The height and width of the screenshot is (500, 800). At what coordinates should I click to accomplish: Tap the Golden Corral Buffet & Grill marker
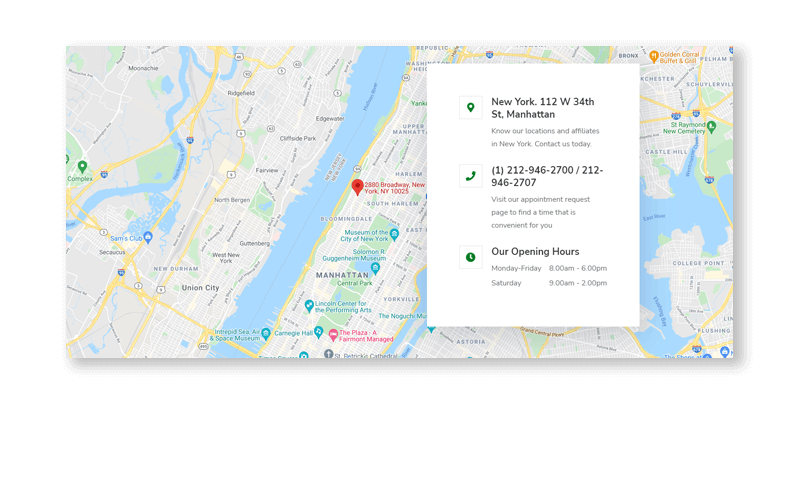coord(653,56)
